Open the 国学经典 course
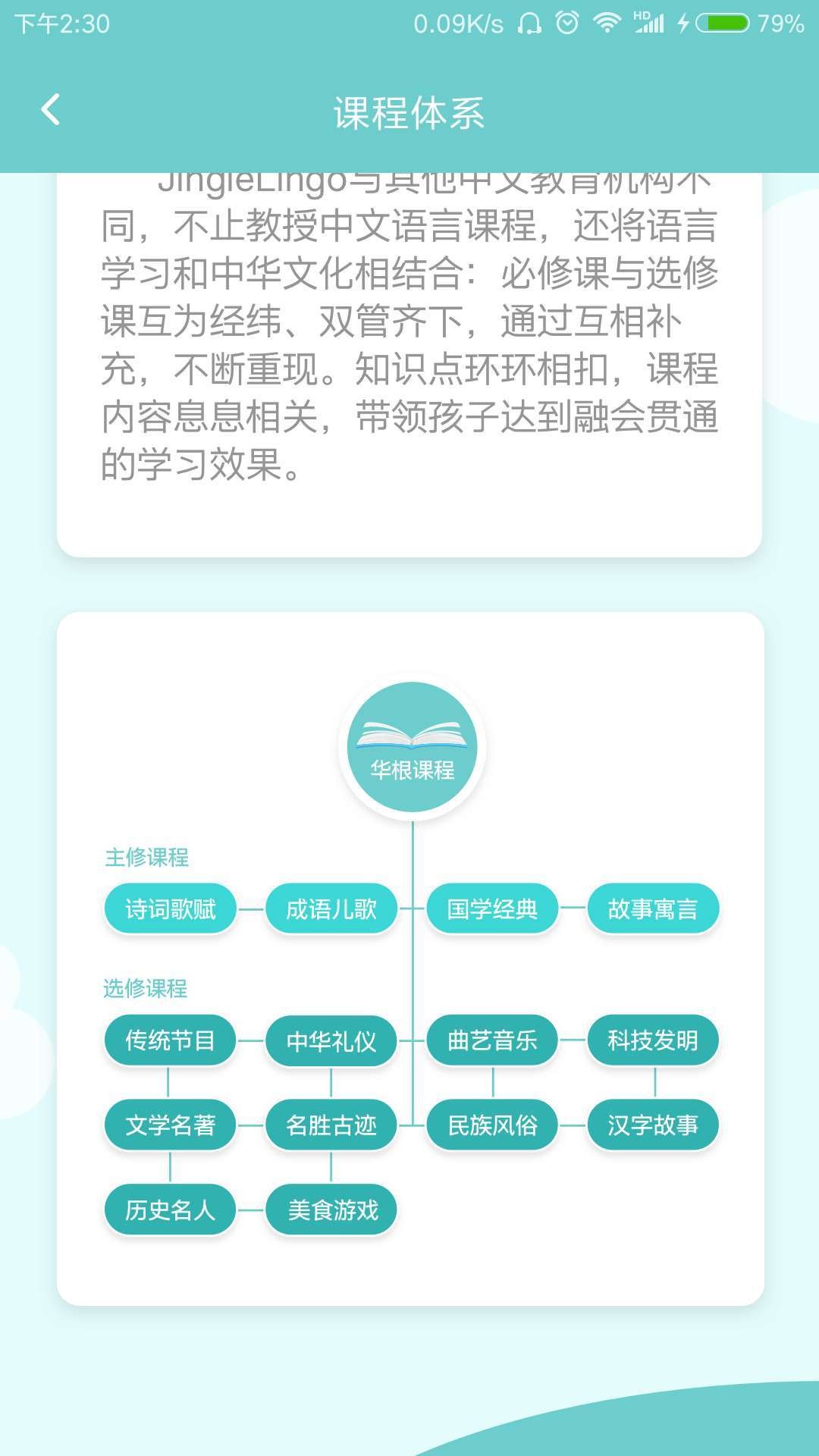The image size is (819, 1456). (492, 908)
